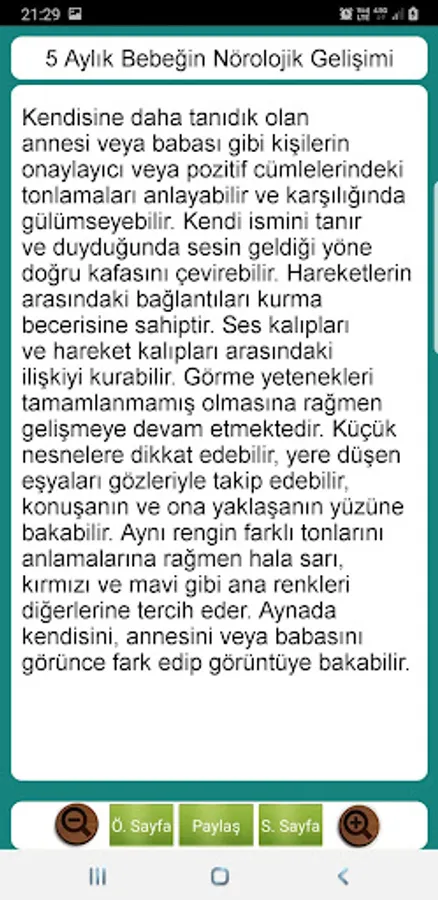Go back using system back button
Screen dimensions: 438x900
[x=343, y=876]
